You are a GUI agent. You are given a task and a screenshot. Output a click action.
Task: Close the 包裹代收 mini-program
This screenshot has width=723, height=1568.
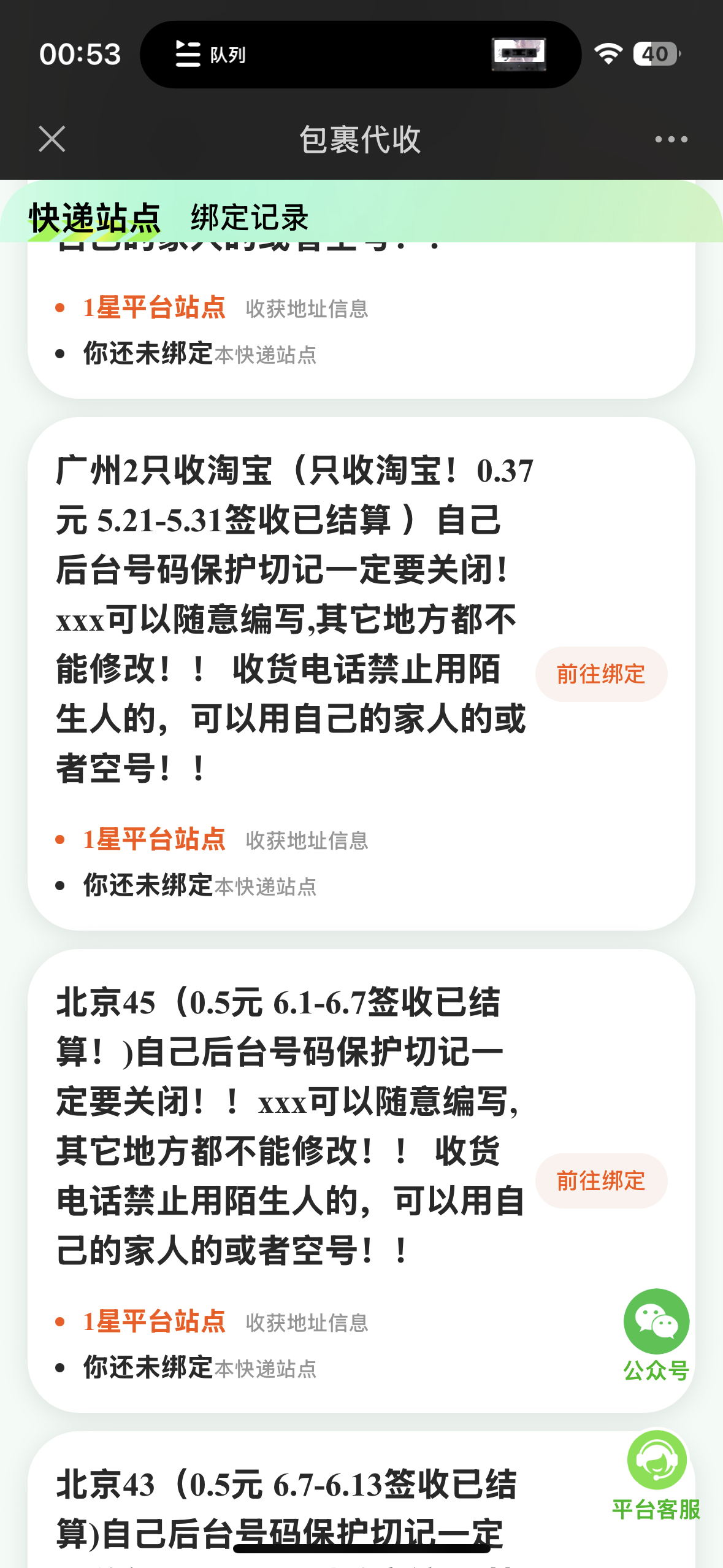click(52, 140)
